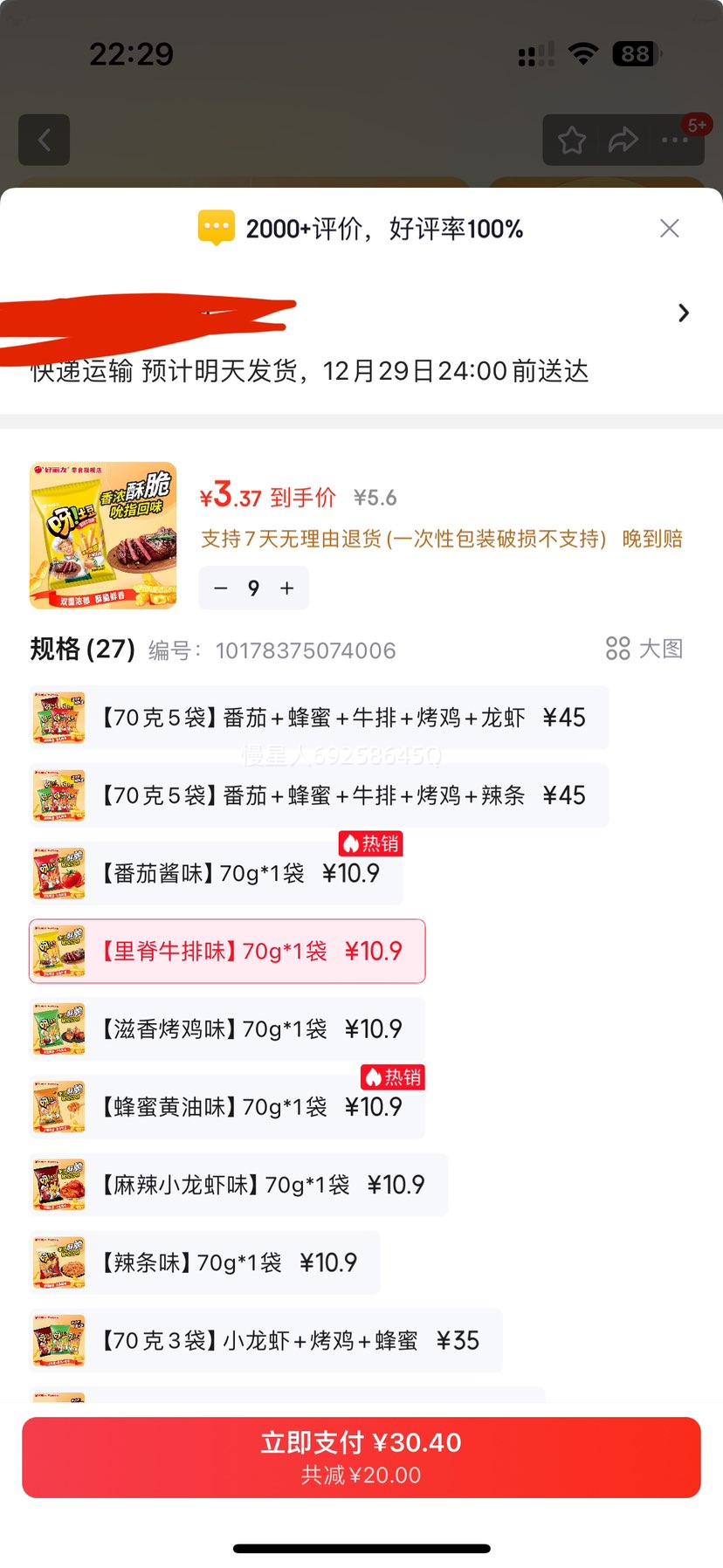Open the more options ellipsis icon
This screenshot has width=723, height=1568.
click(676, 140)
